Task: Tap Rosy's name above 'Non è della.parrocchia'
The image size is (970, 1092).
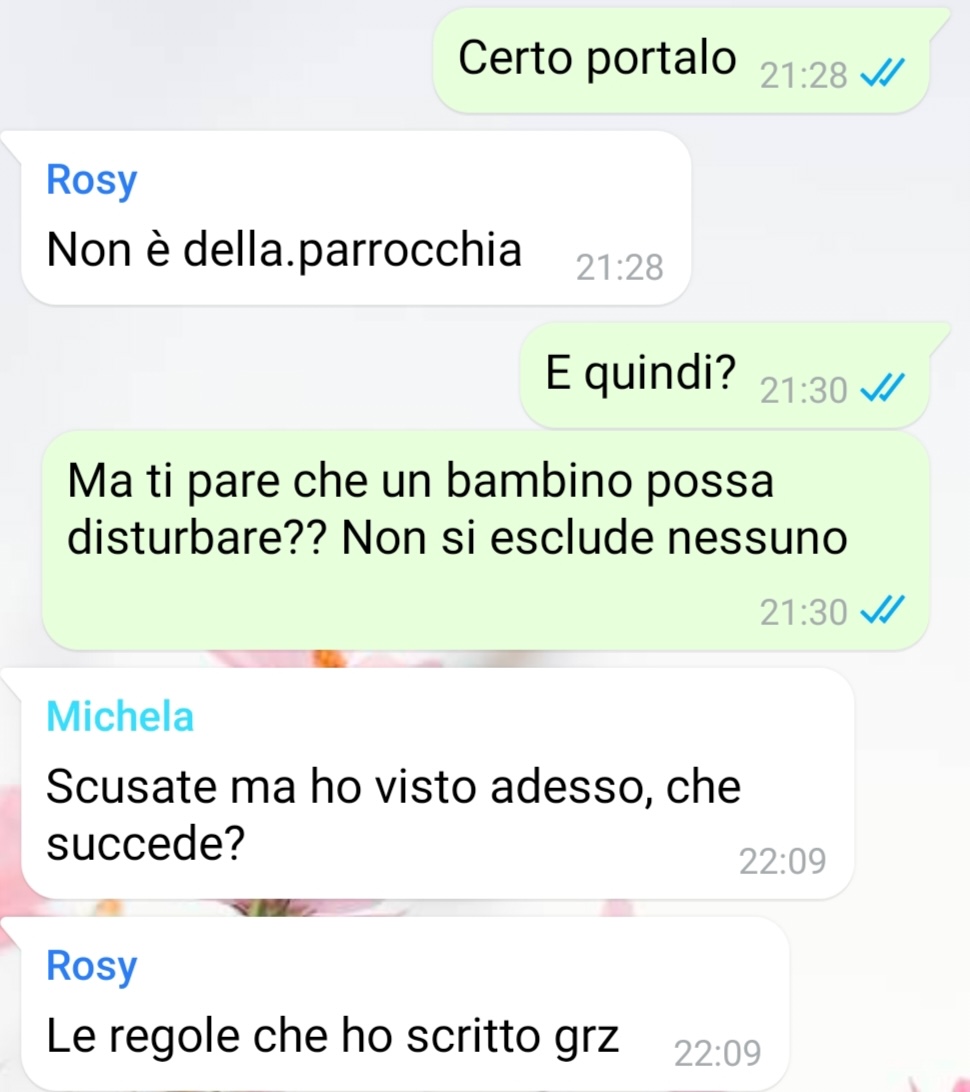Action: click(92, 181)
